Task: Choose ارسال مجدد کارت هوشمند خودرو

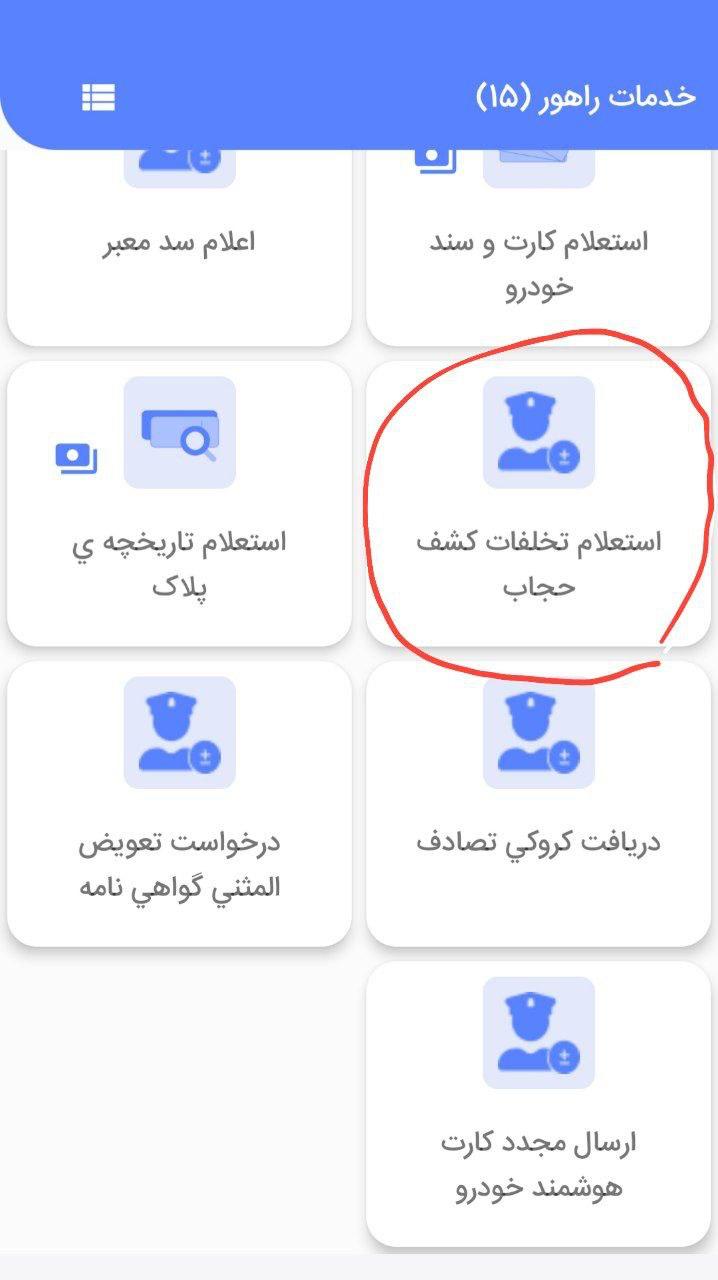Action: click(x=538, y=1104)
